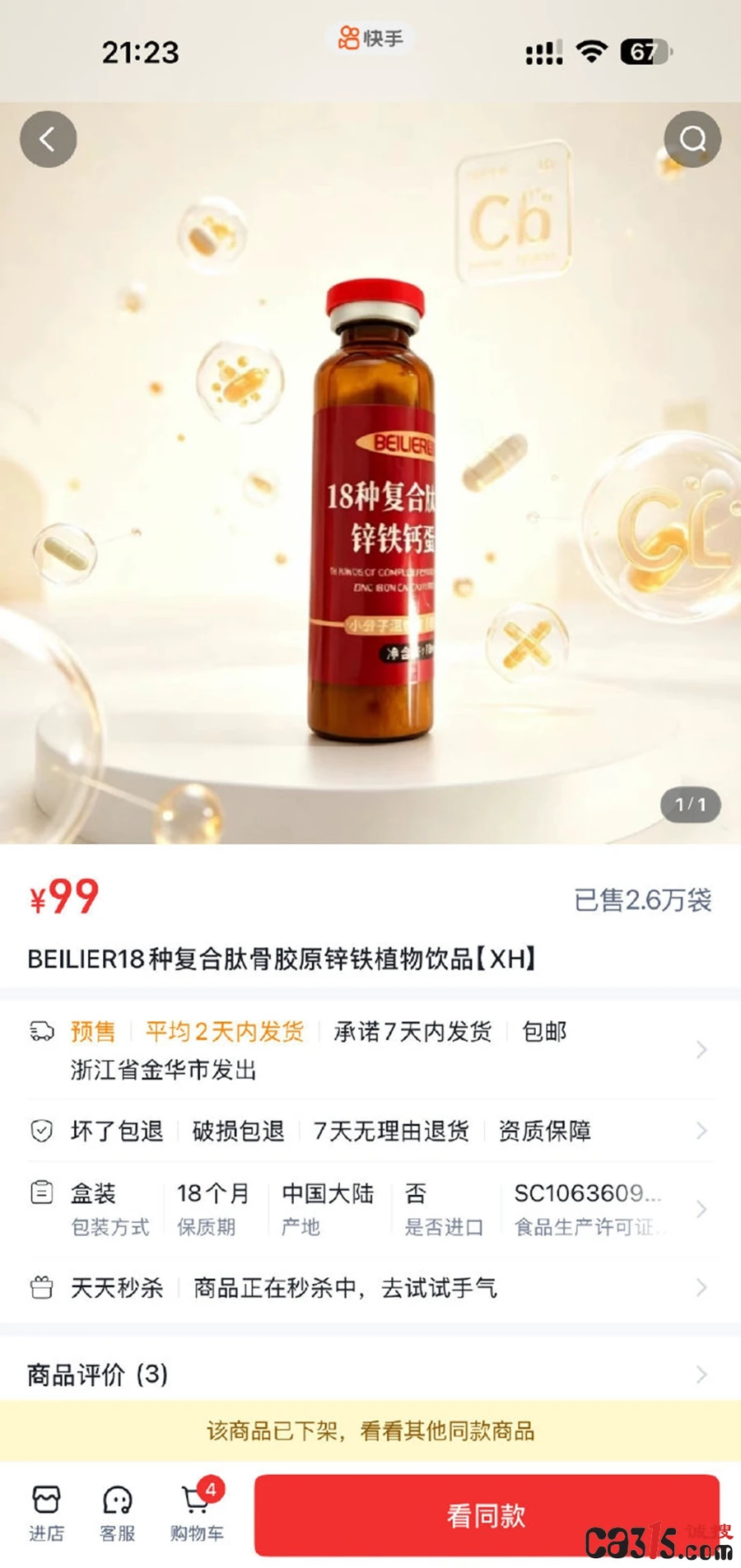Enter the shop via 进店

pos(47,1513)
